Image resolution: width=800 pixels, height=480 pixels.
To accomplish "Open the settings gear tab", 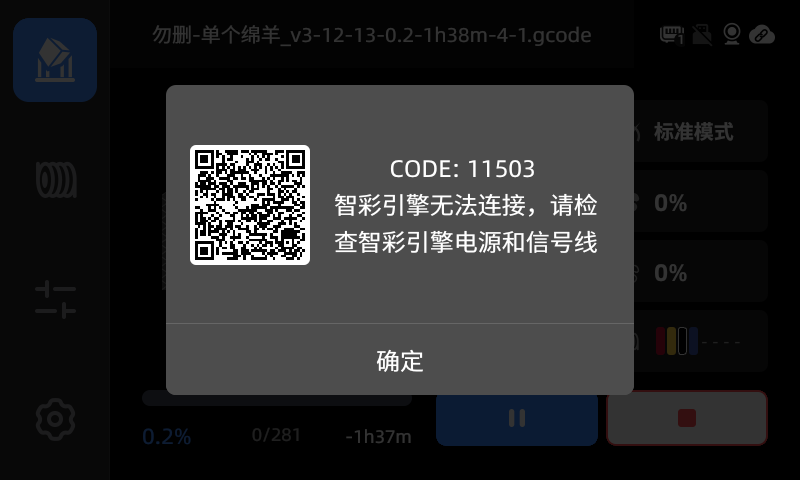I will pyautogui.click(x=55, y=419).
